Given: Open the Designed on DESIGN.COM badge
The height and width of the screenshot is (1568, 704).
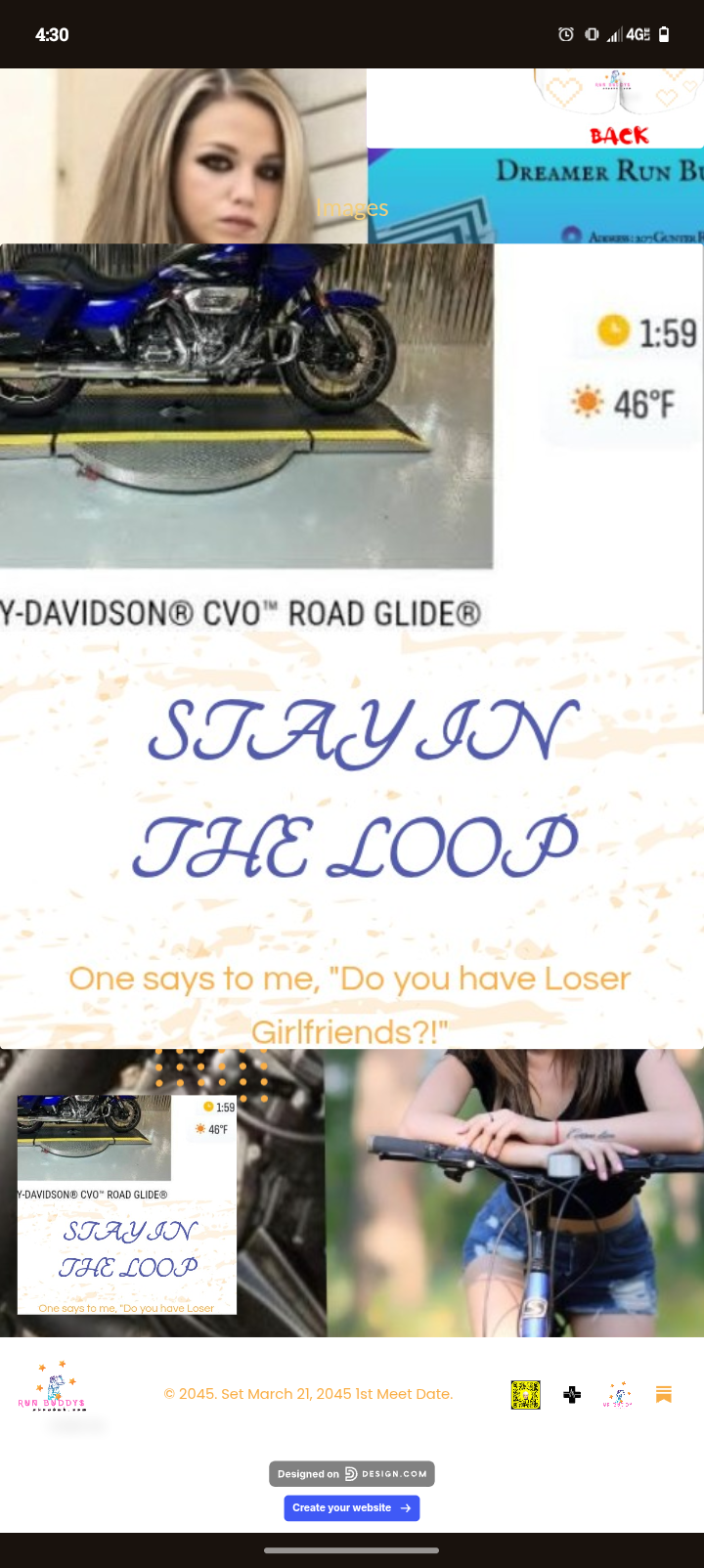Looking at the screenshot, I should point(352,1473).
